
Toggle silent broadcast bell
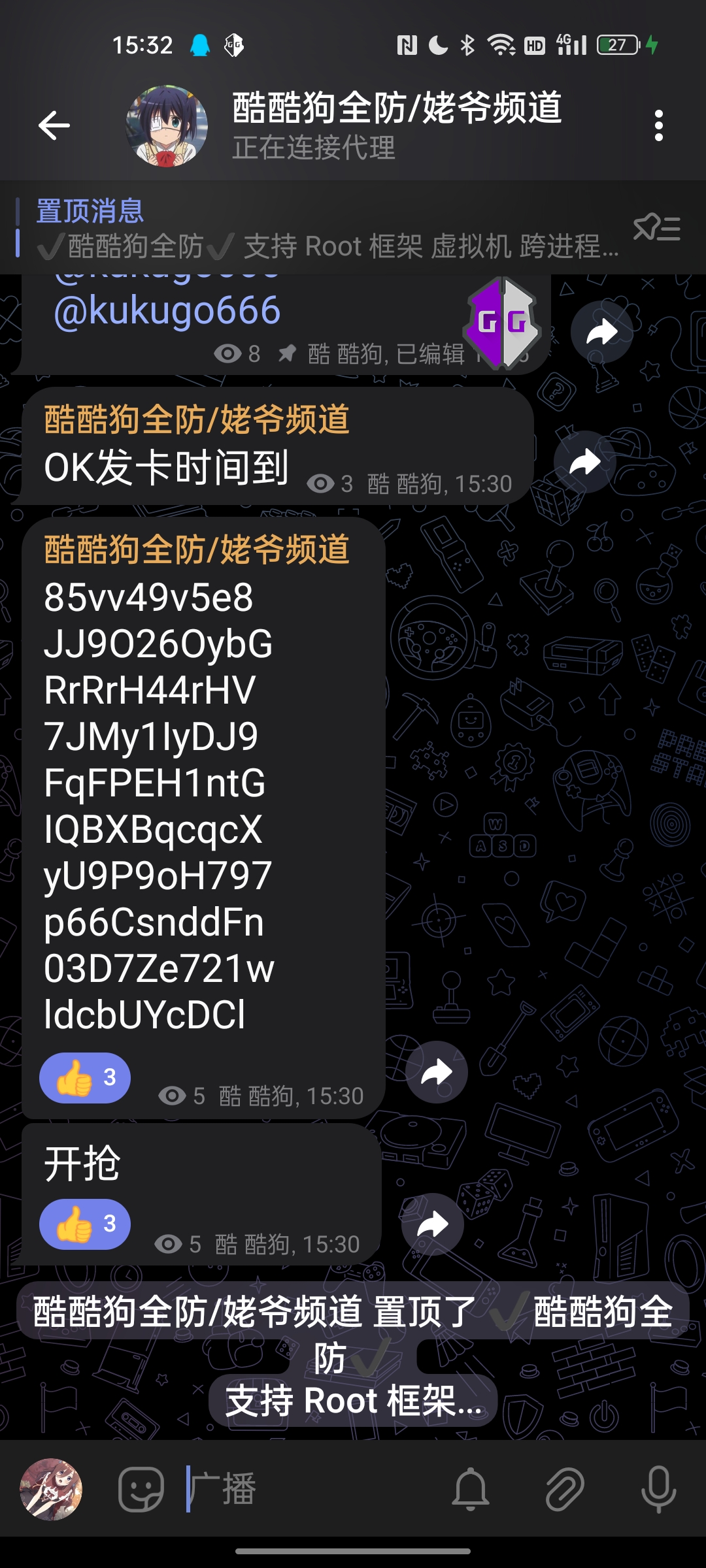coord(471,1490)
